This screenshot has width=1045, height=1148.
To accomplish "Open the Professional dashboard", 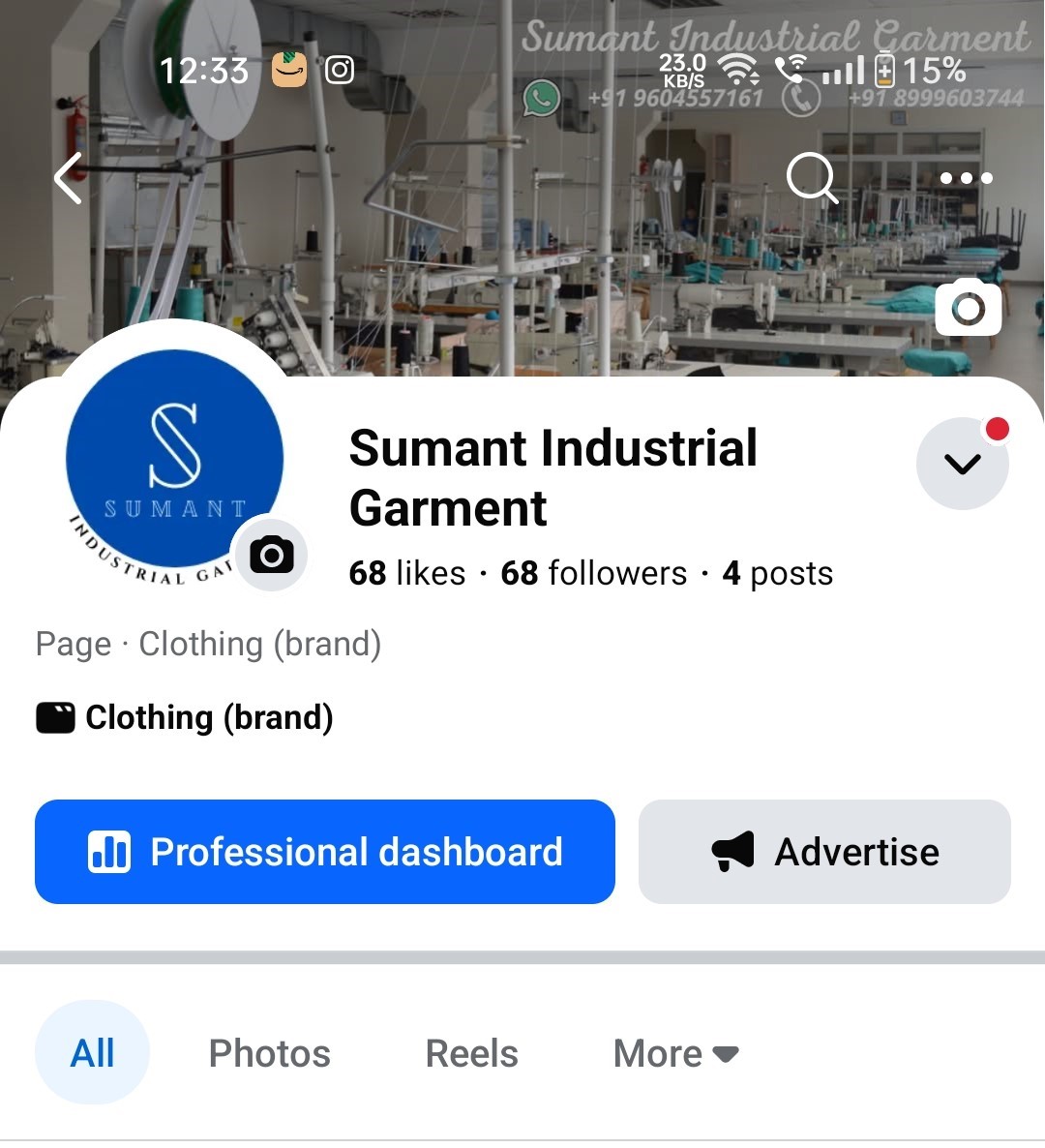I will pos(325,853).
